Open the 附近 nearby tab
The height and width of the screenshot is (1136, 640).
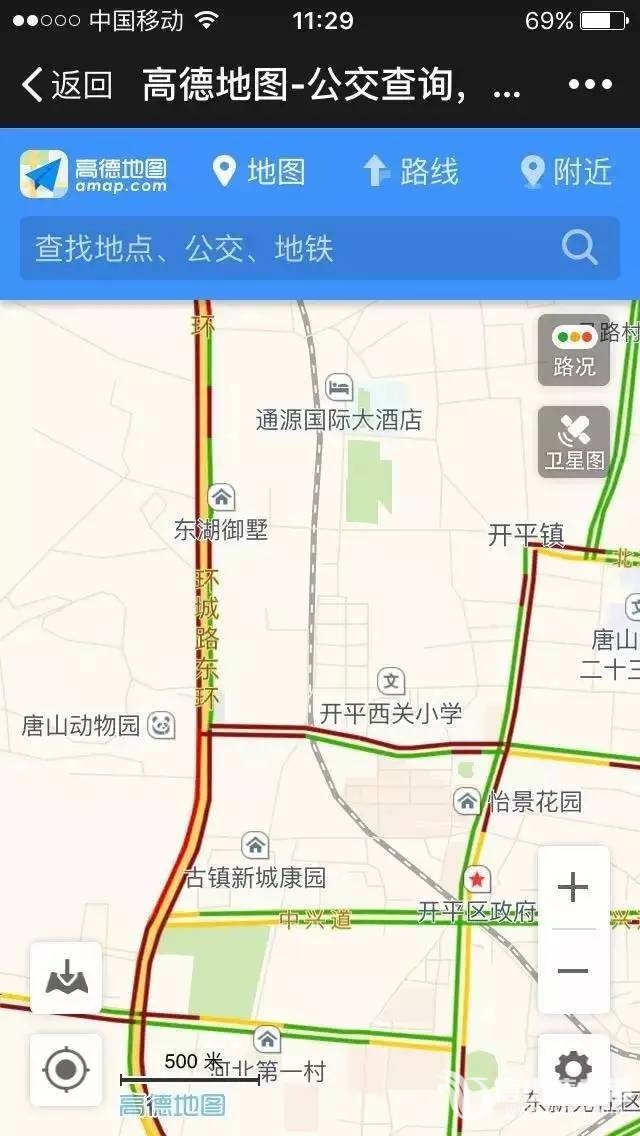coord(566,172)
